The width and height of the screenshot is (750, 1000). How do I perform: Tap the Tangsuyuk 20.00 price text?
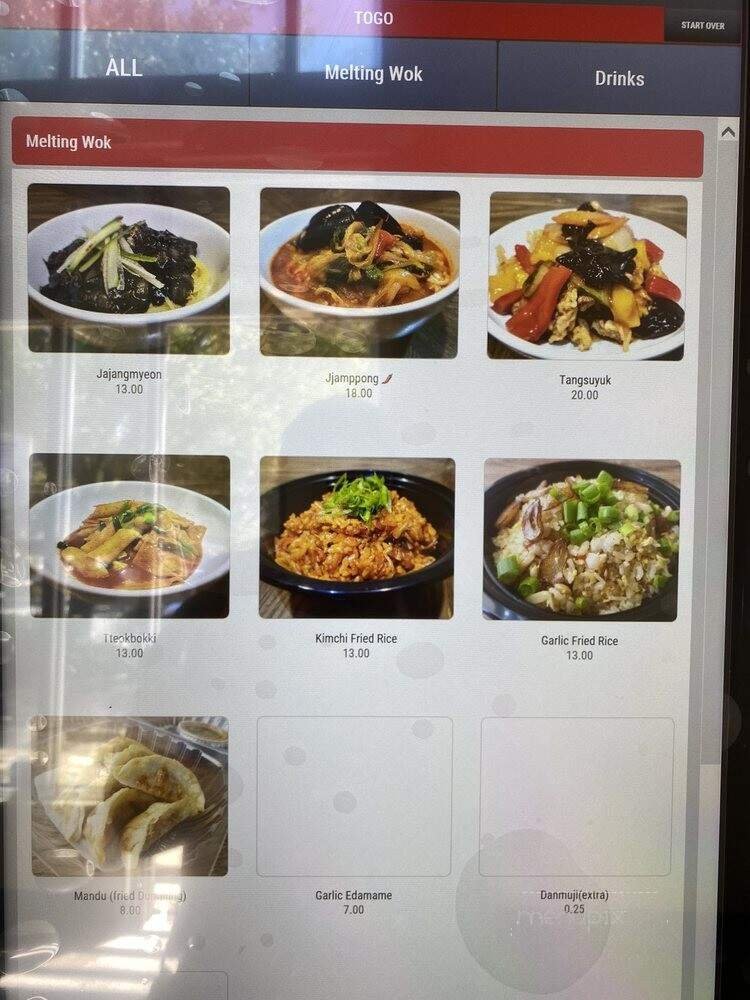[583, 396]
